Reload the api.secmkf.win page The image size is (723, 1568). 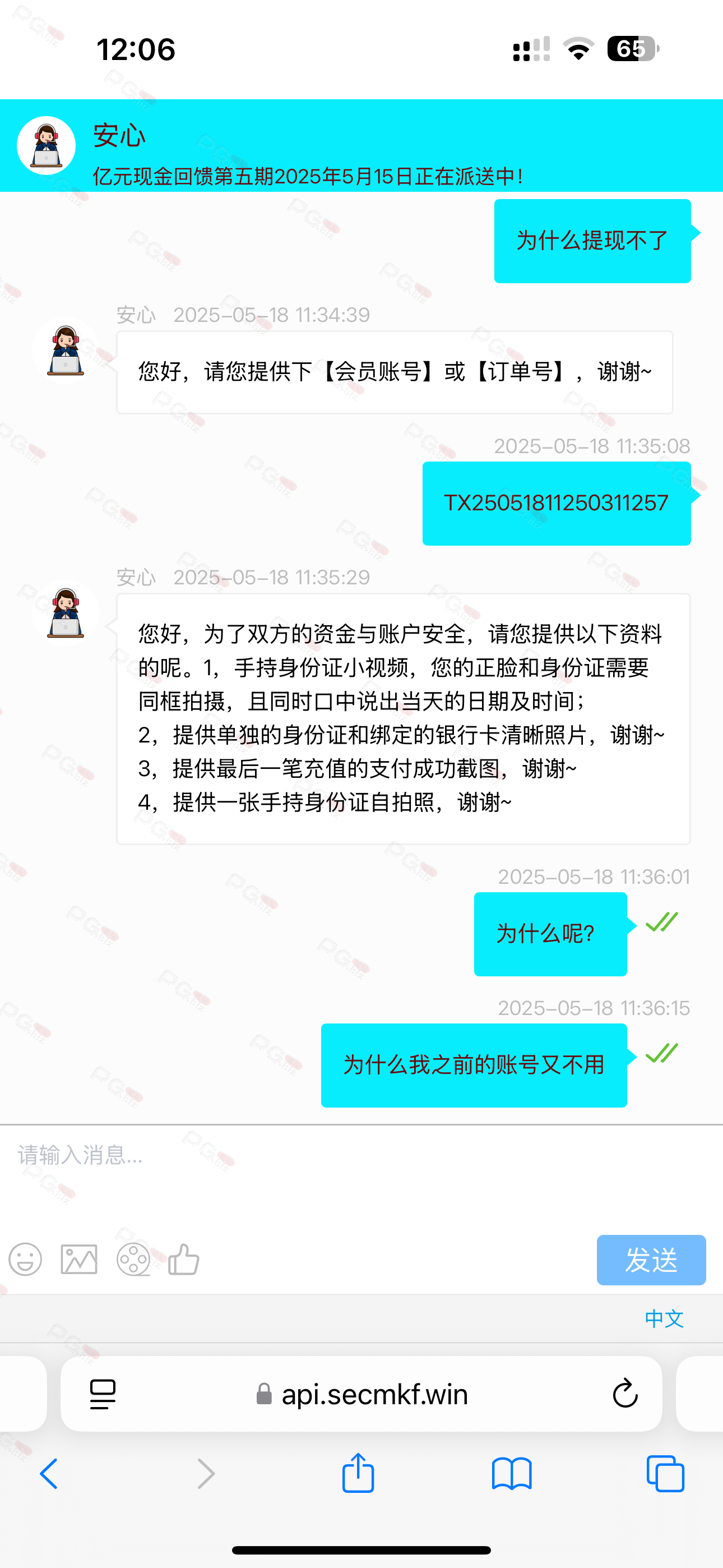pos(625,1393)
